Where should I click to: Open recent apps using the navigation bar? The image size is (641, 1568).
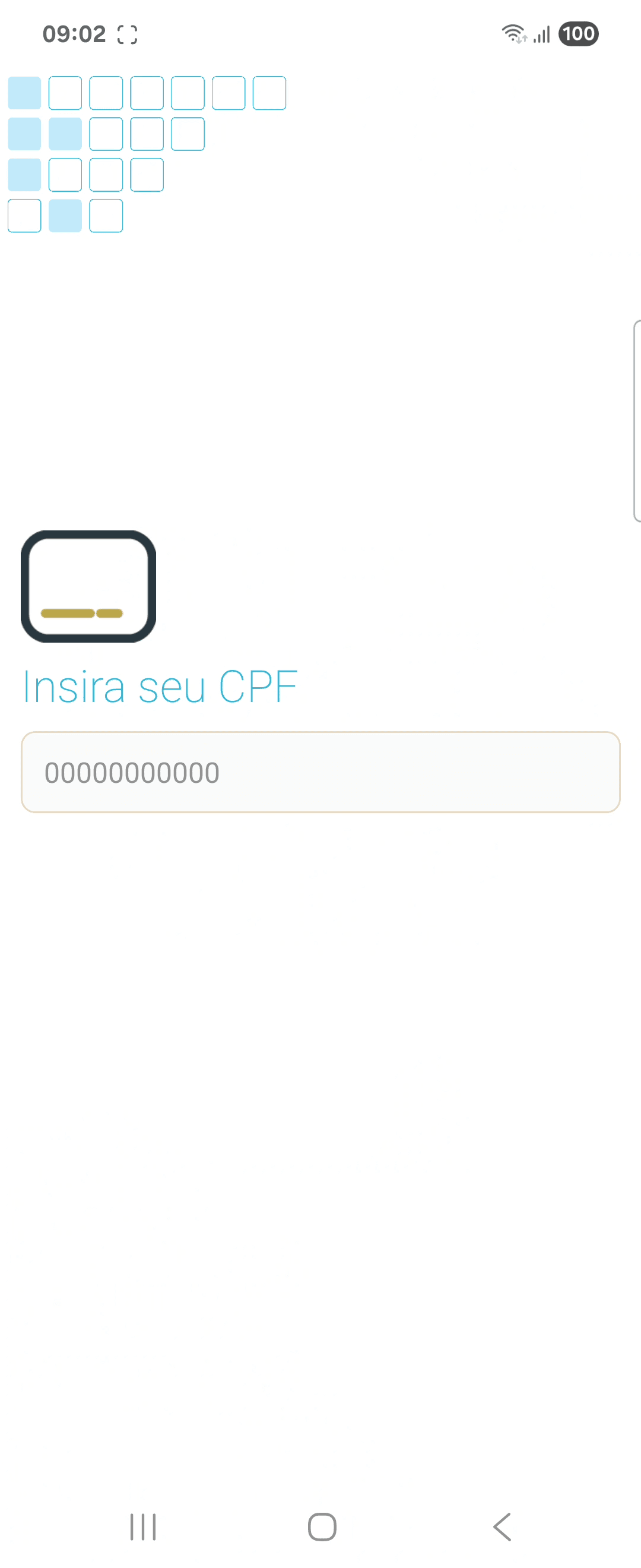pyautogui.click(x=142, y=1526)
